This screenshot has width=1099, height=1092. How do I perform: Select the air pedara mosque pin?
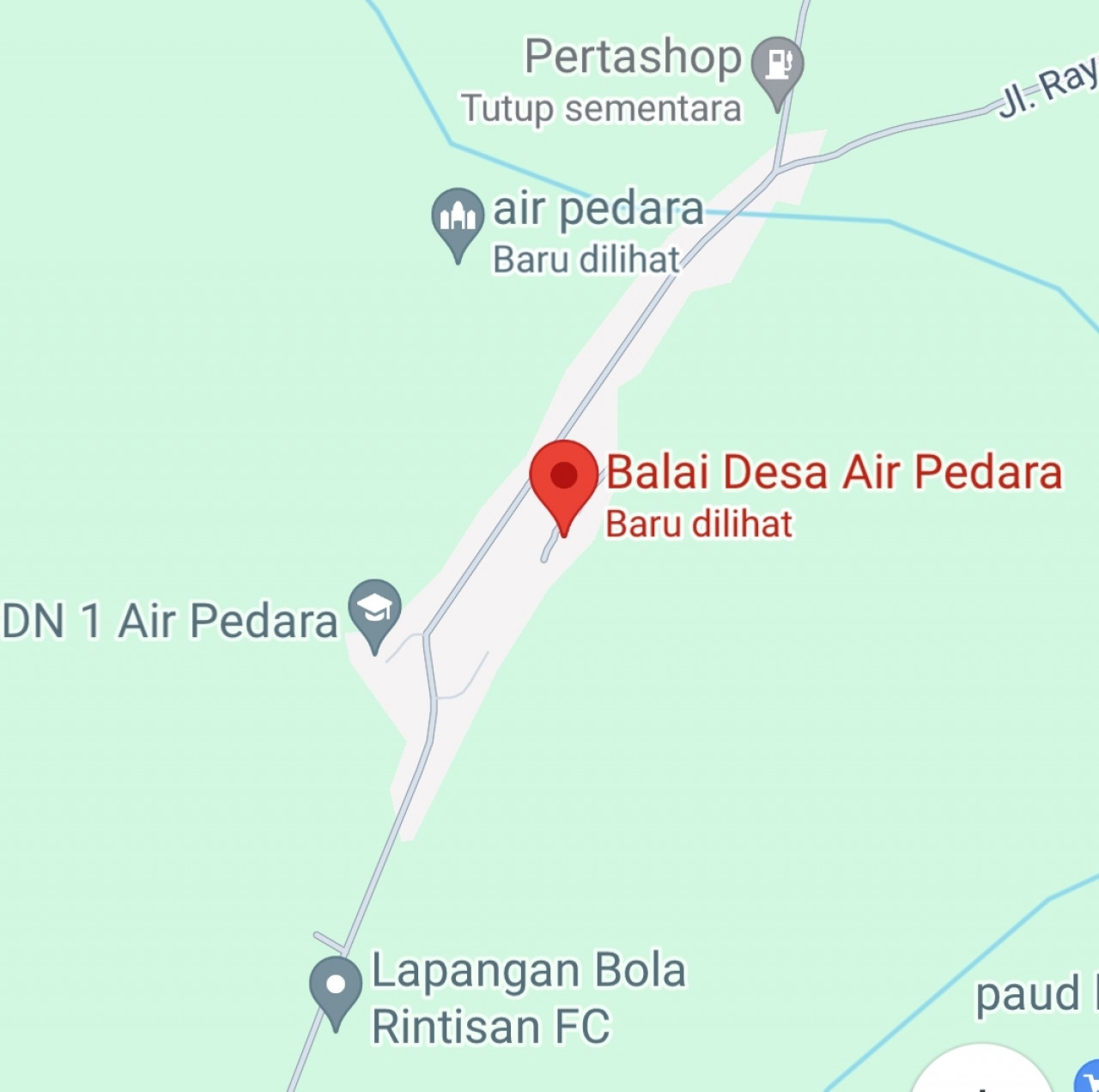(x=458, y=217)
